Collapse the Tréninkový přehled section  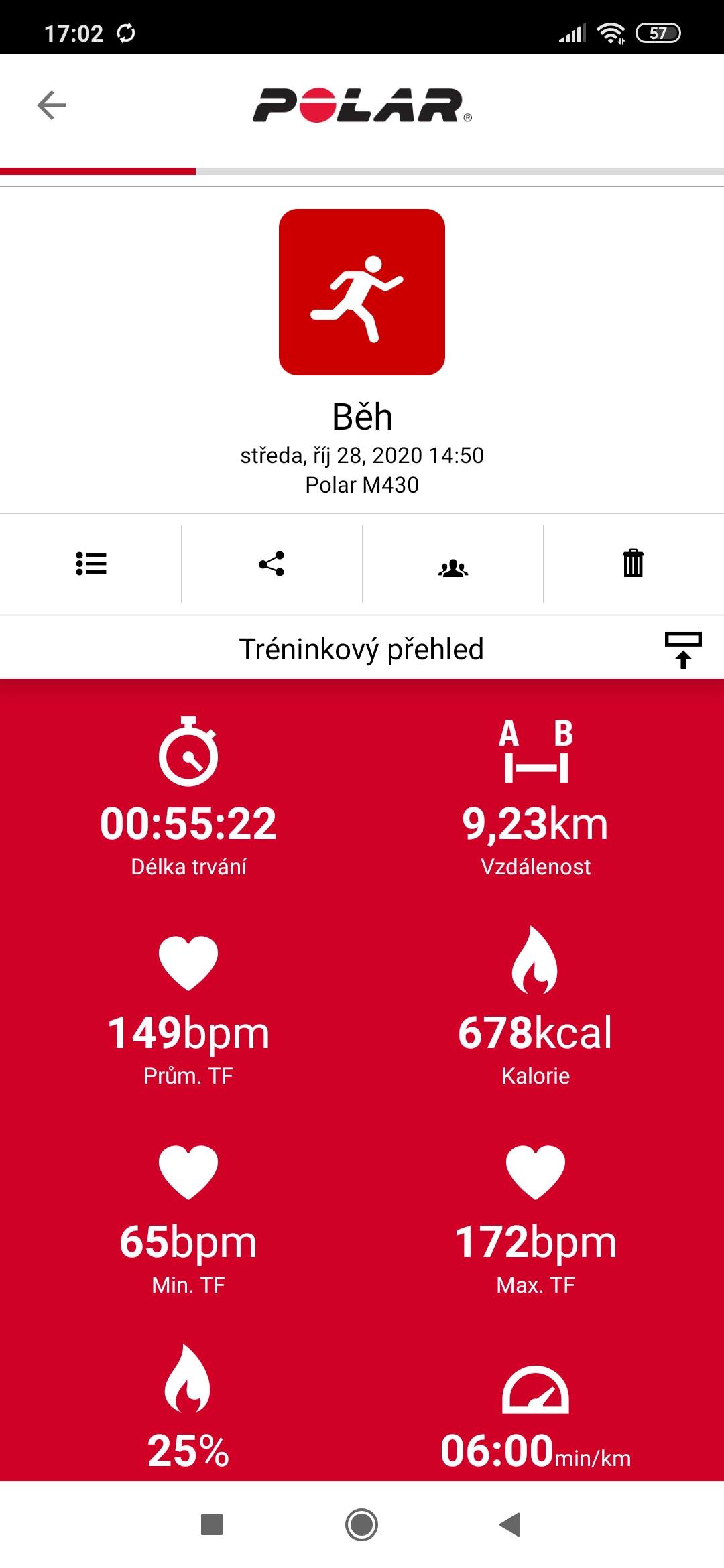[x=683, y=649]
